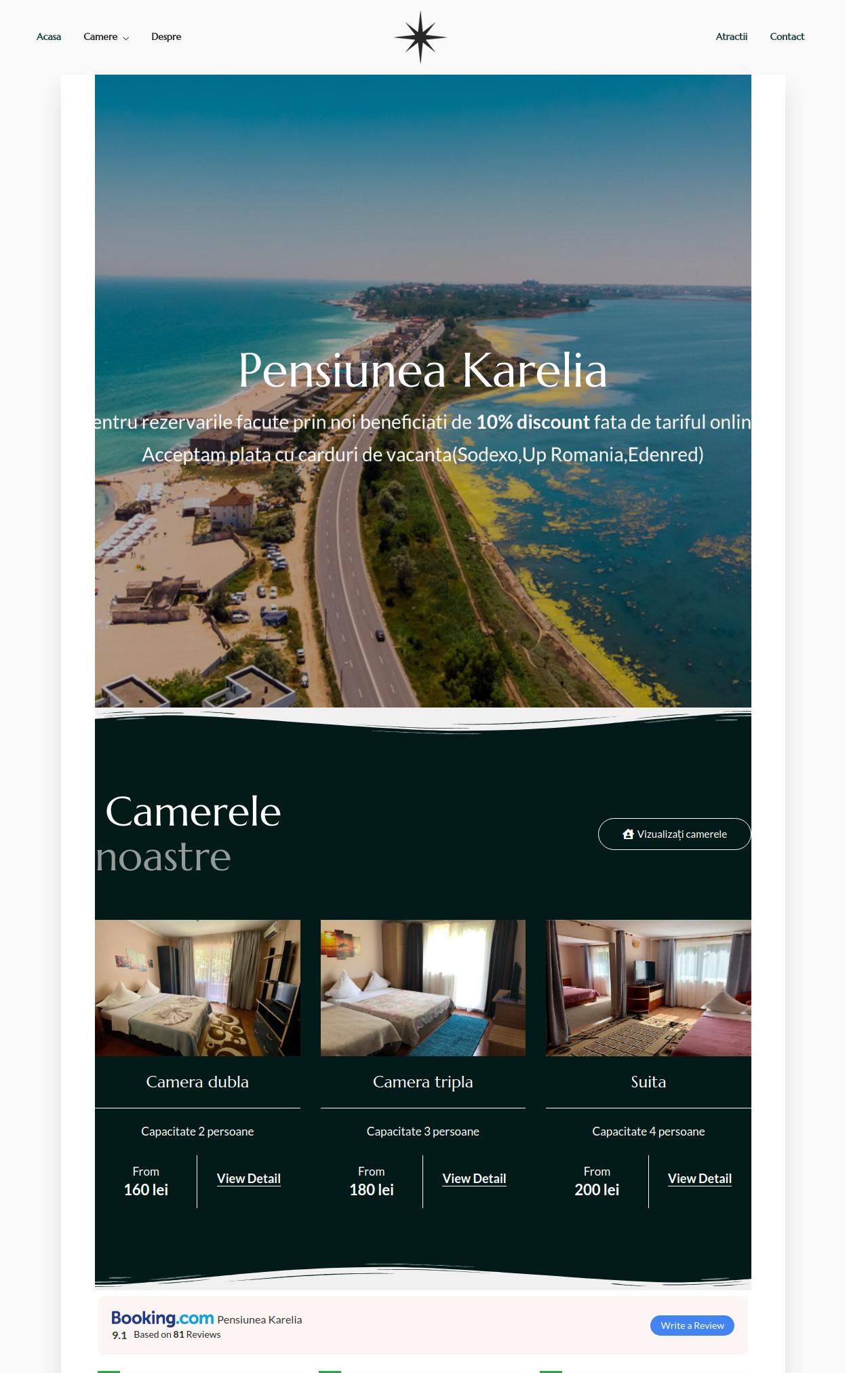View Detail for Suita

(700, 1179)
